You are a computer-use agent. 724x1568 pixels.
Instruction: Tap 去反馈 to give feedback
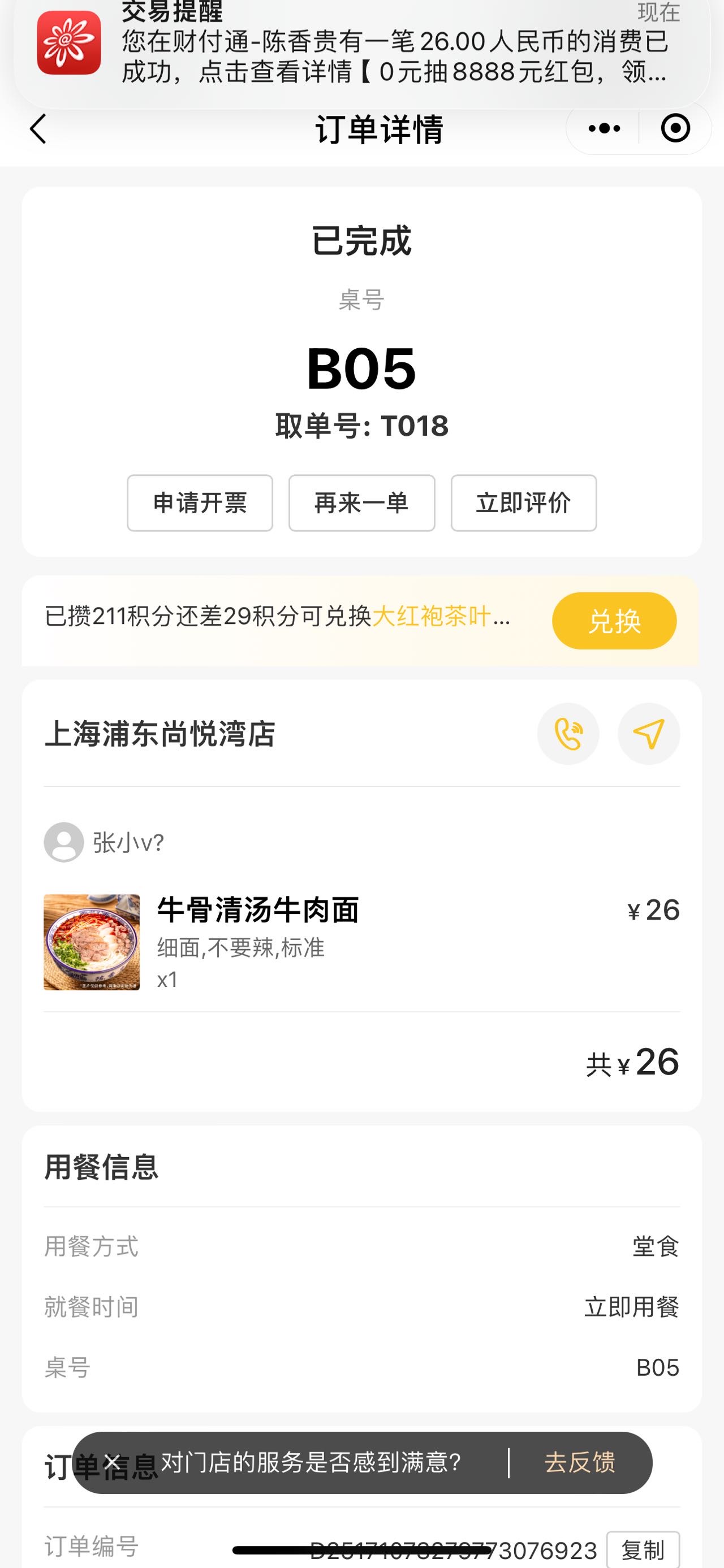coord(580,1462)
